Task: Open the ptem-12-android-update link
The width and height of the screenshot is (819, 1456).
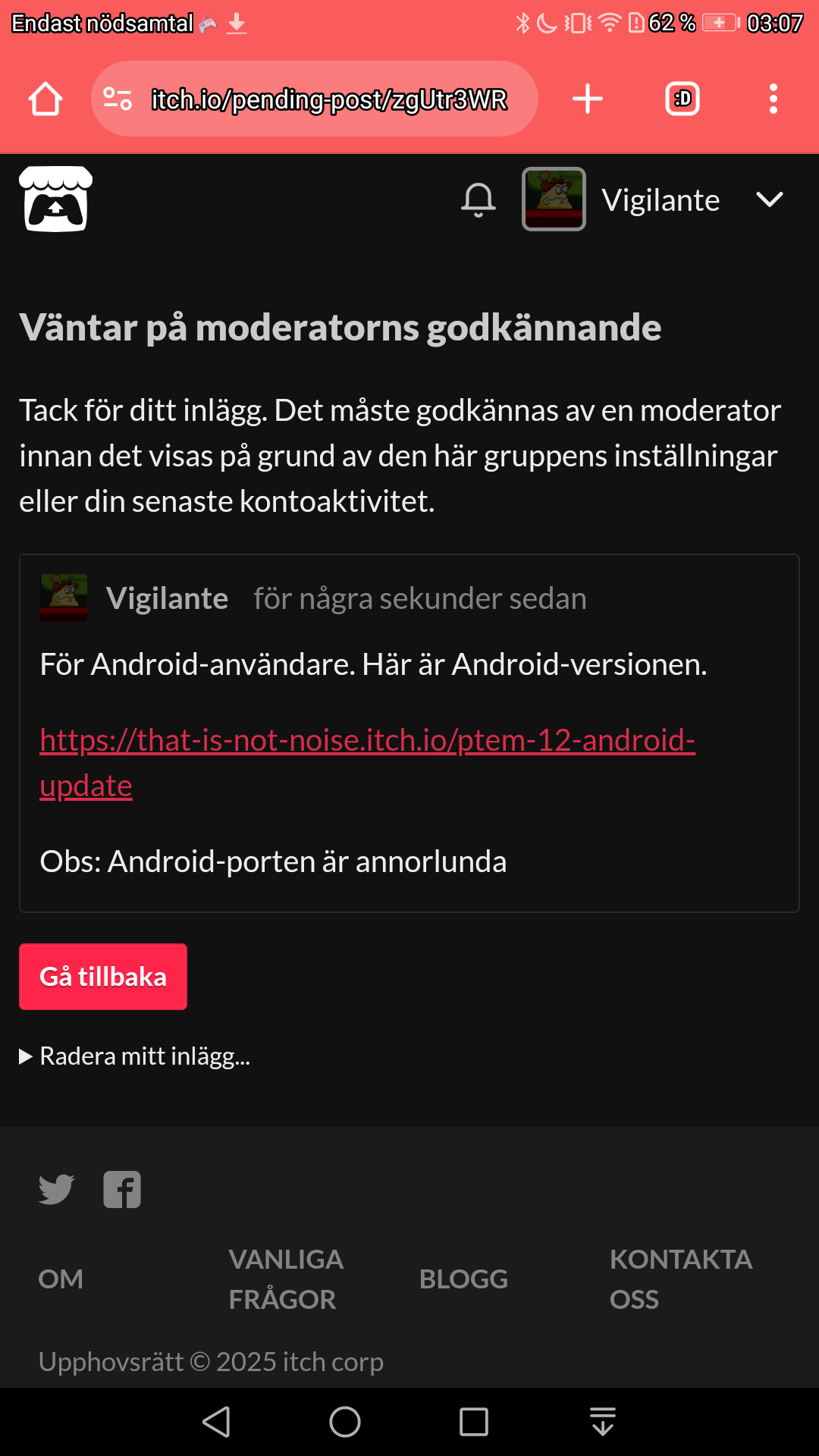Action: point(367,741)
